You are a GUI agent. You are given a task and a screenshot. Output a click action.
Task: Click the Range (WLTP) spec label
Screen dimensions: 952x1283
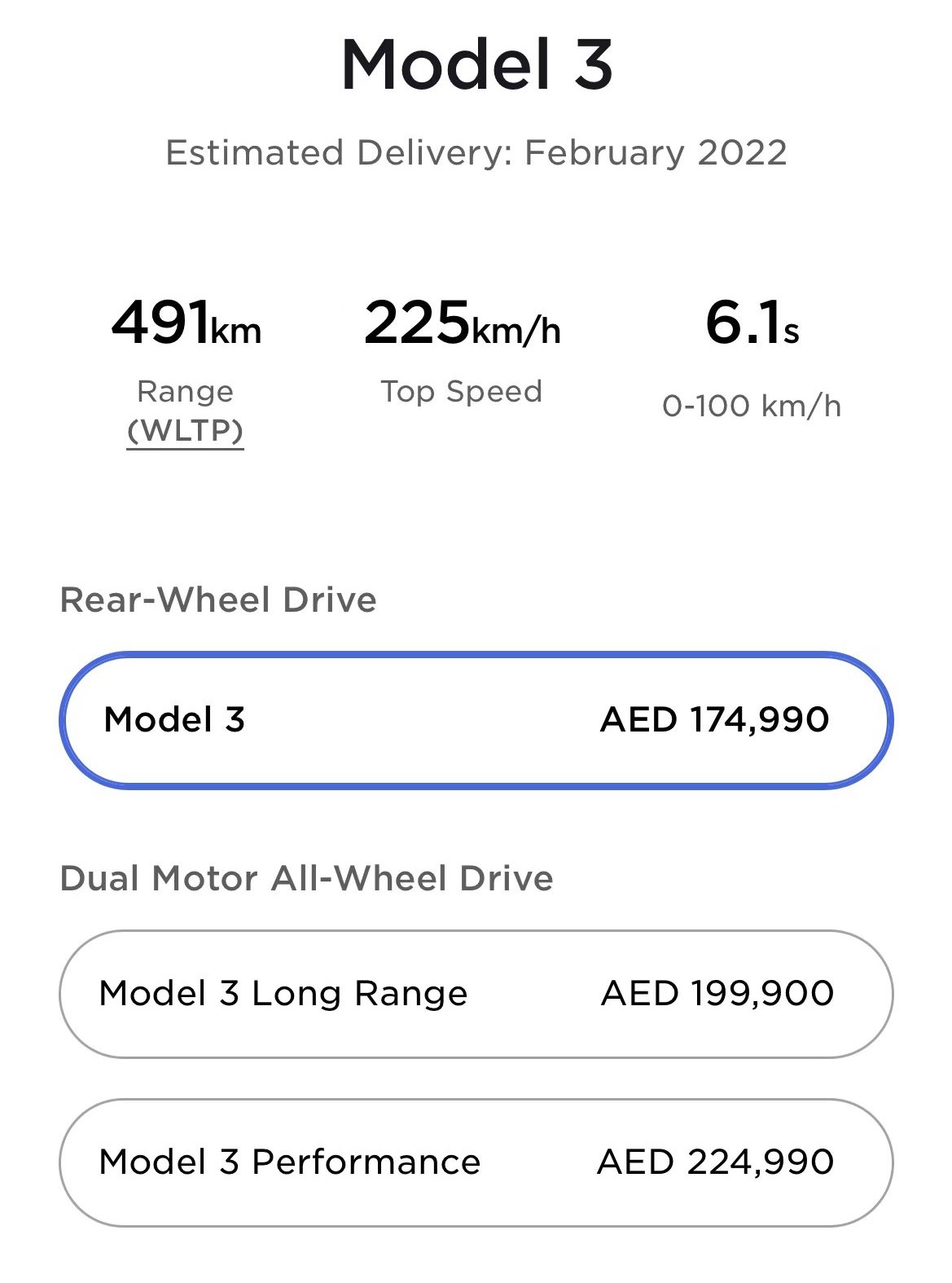point(184,411)
